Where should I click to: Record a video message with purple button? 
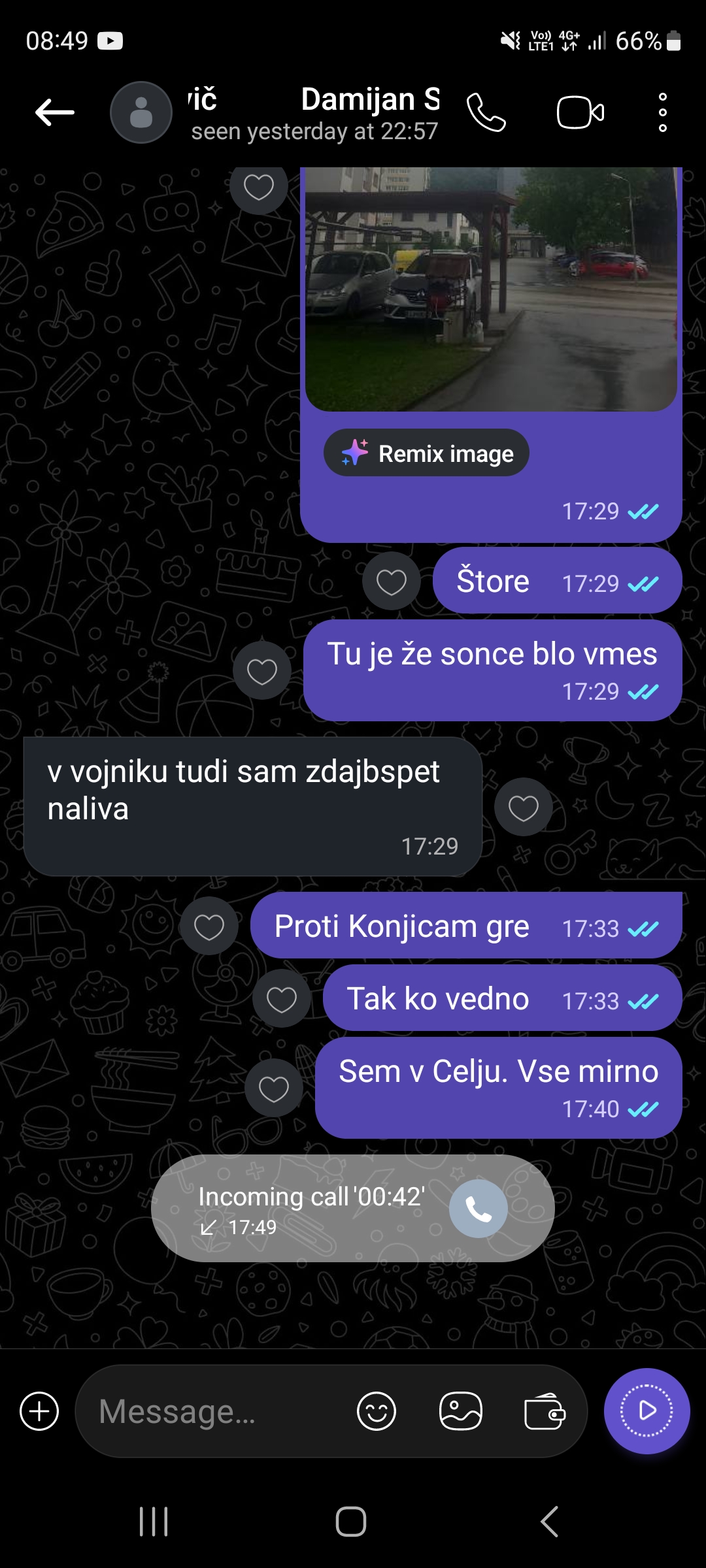click(x=647, y=1411)
